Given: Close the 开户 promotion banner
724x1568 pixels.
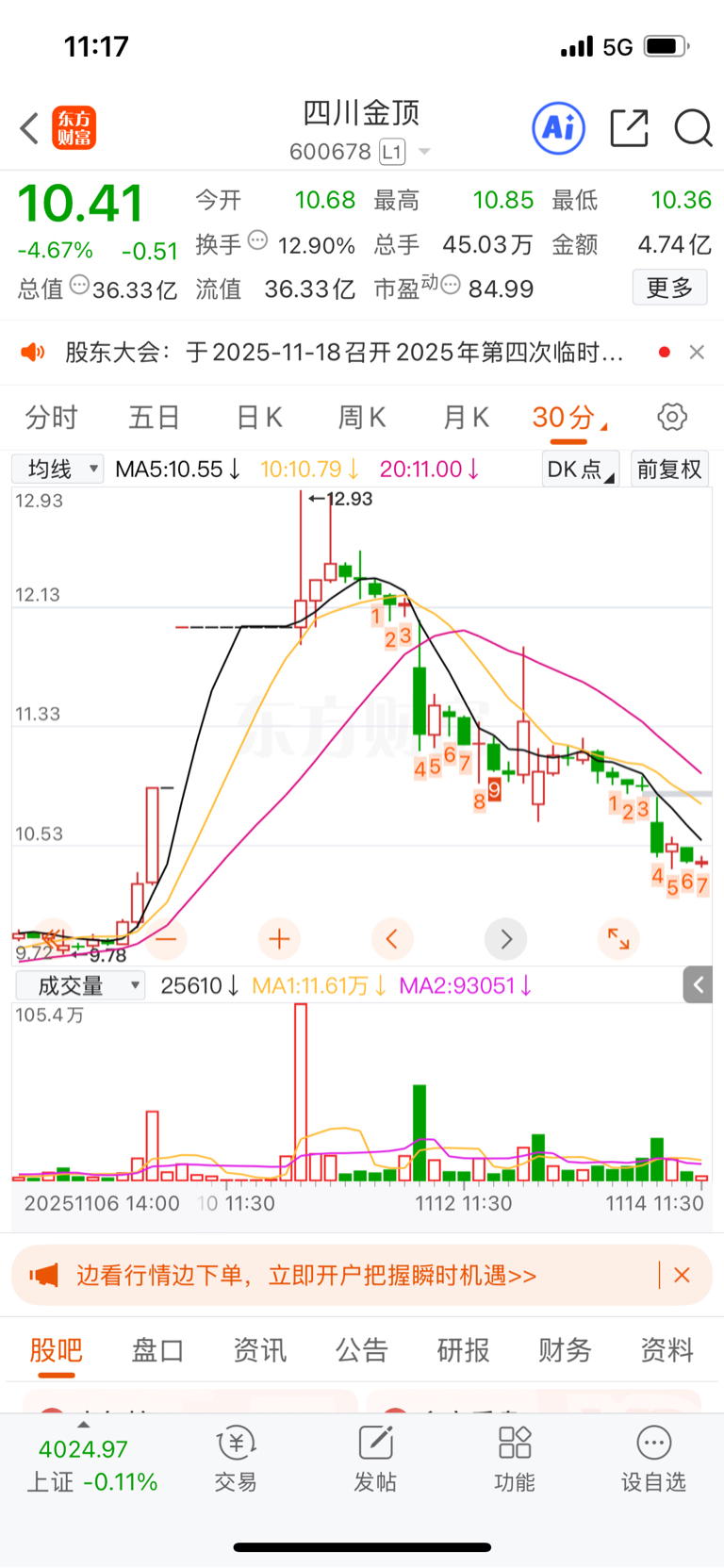Looking at the screenshot, I should click(683, 1275).
